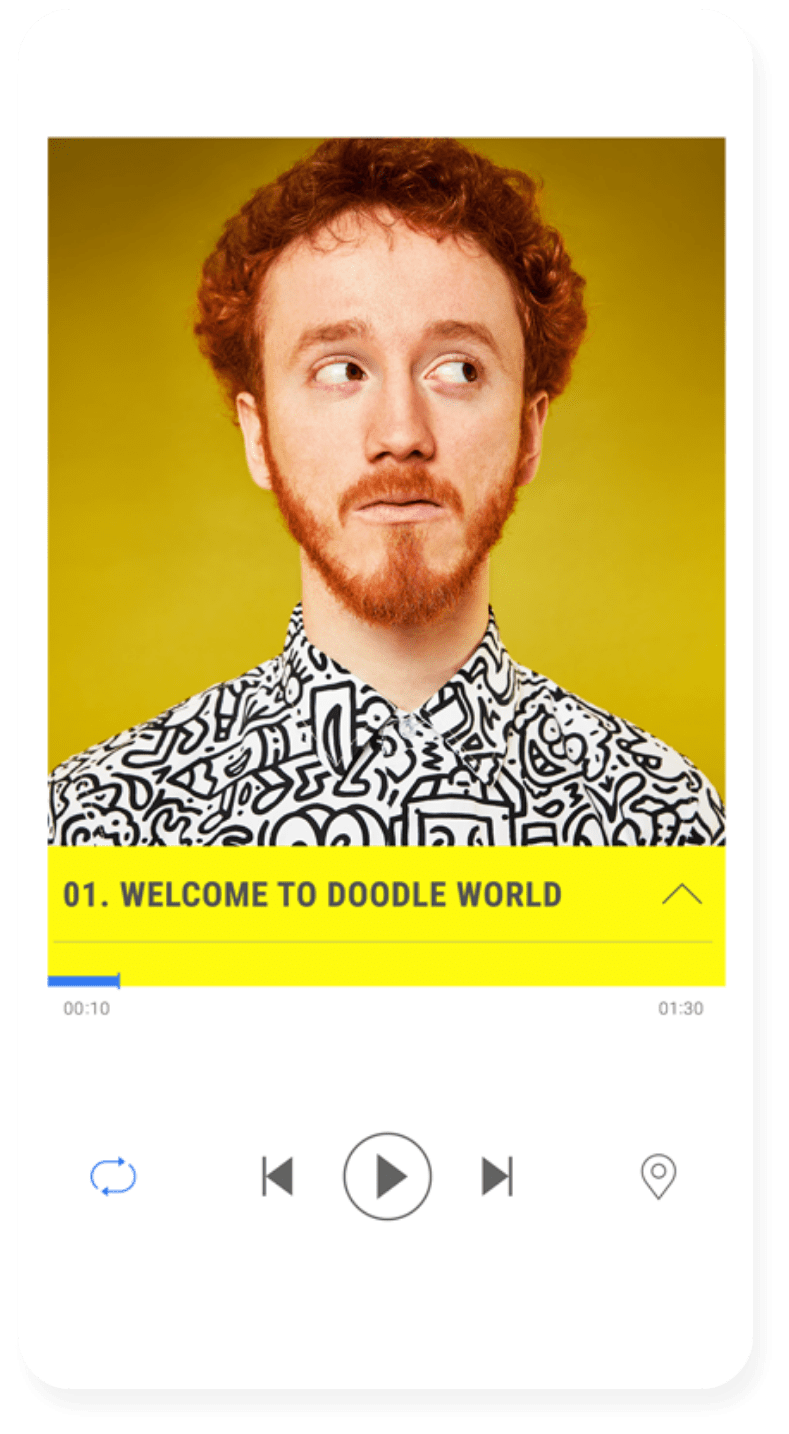The image size is (789, 1434).
Task: Expand the track panel with the chevron
Action: tap(682, 894)
